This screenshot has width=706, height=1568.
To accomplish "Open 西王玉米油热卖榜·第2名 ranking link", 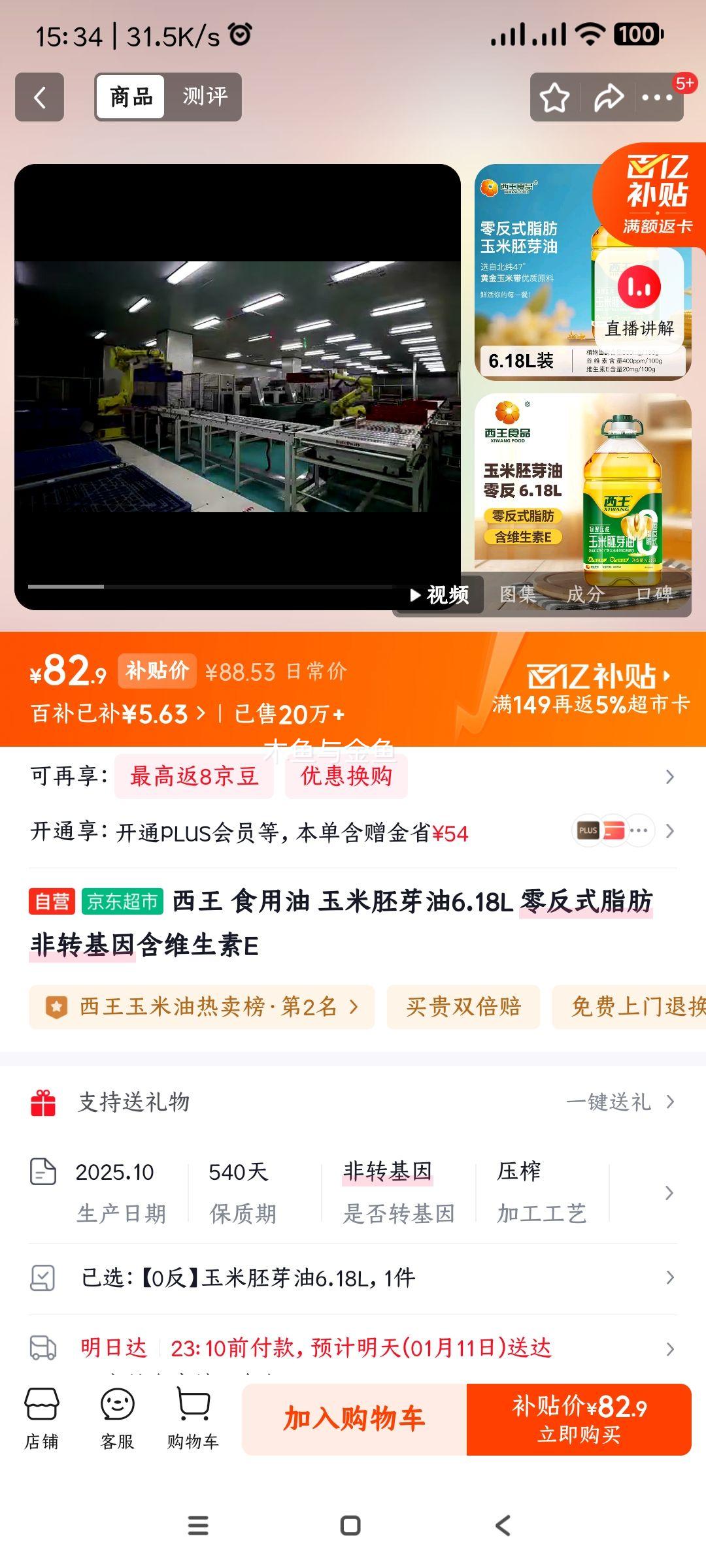I will (203, 1008).
